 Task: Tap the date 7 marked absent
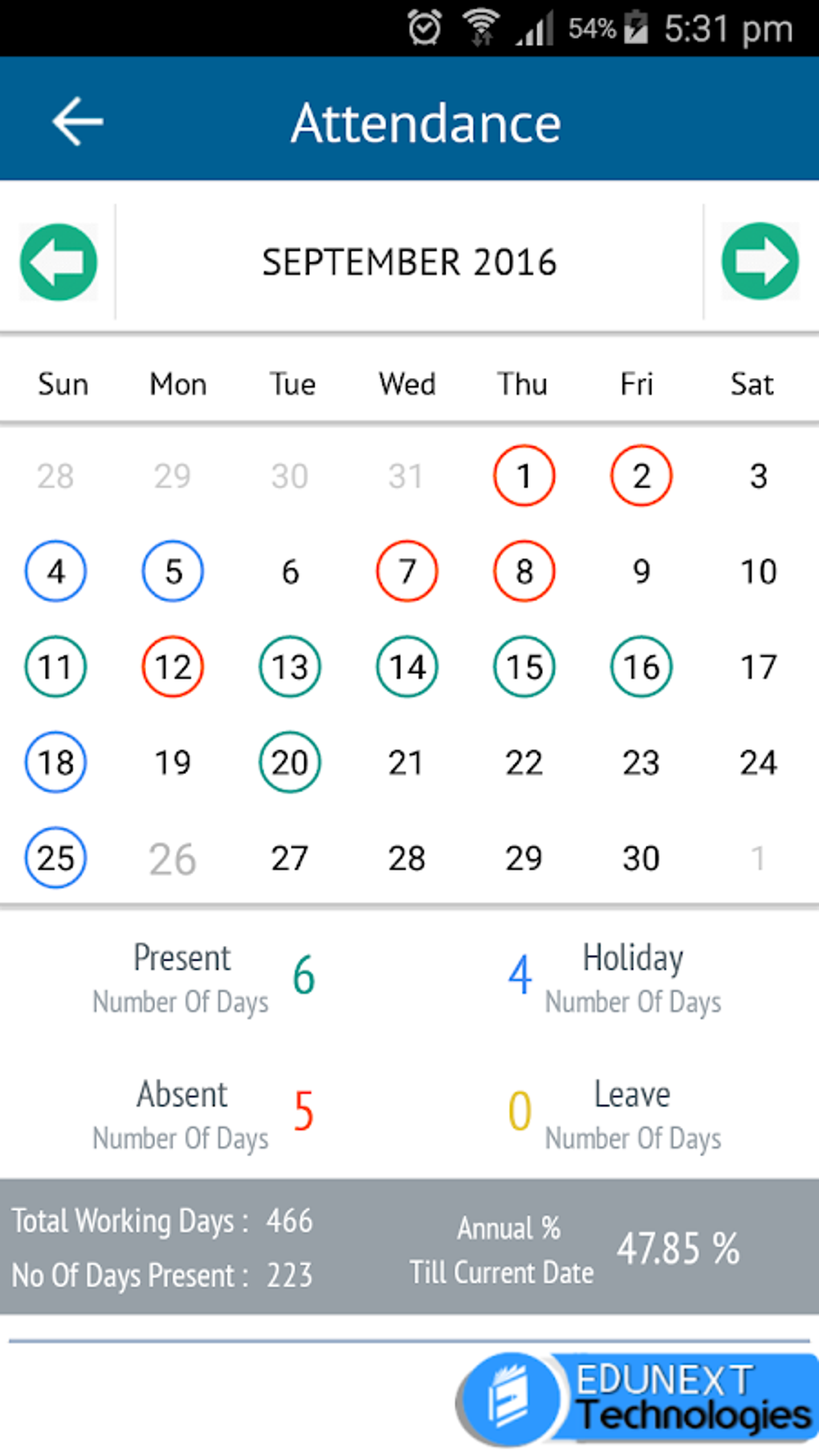[x=407, y=571]
